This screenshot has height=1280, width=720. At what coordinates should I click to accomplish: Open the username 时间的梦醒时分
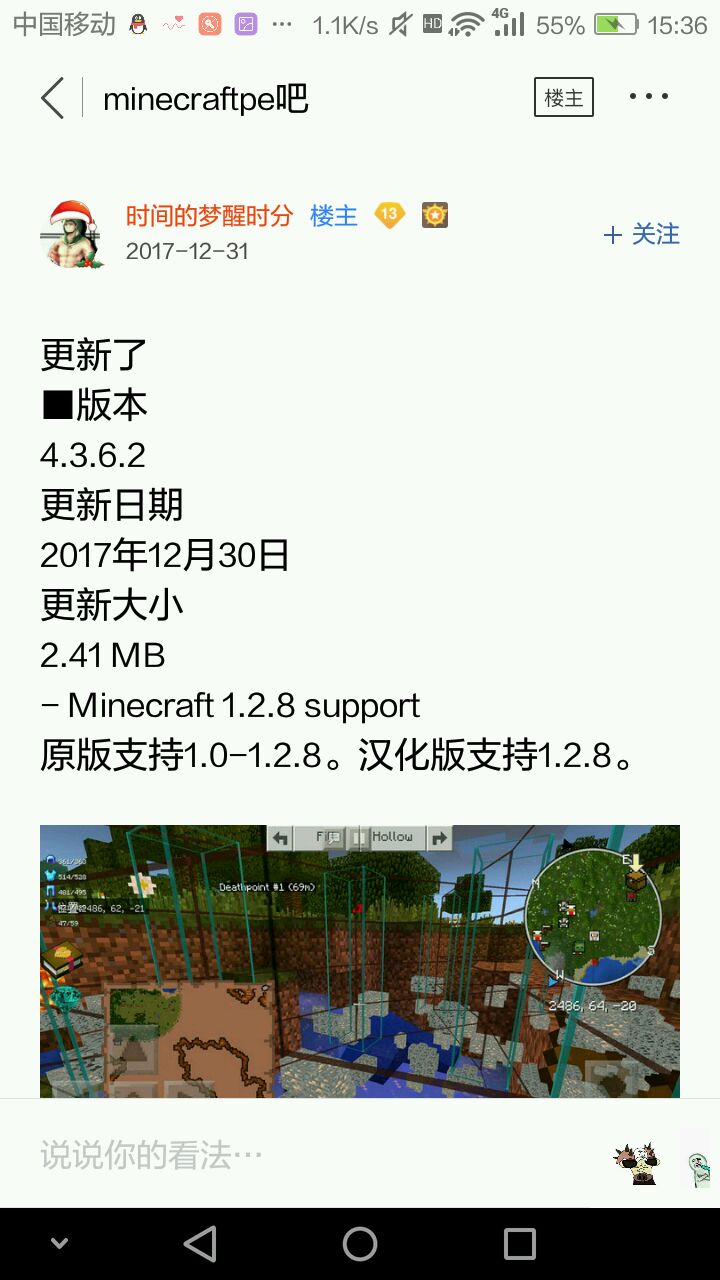(209, 215)
